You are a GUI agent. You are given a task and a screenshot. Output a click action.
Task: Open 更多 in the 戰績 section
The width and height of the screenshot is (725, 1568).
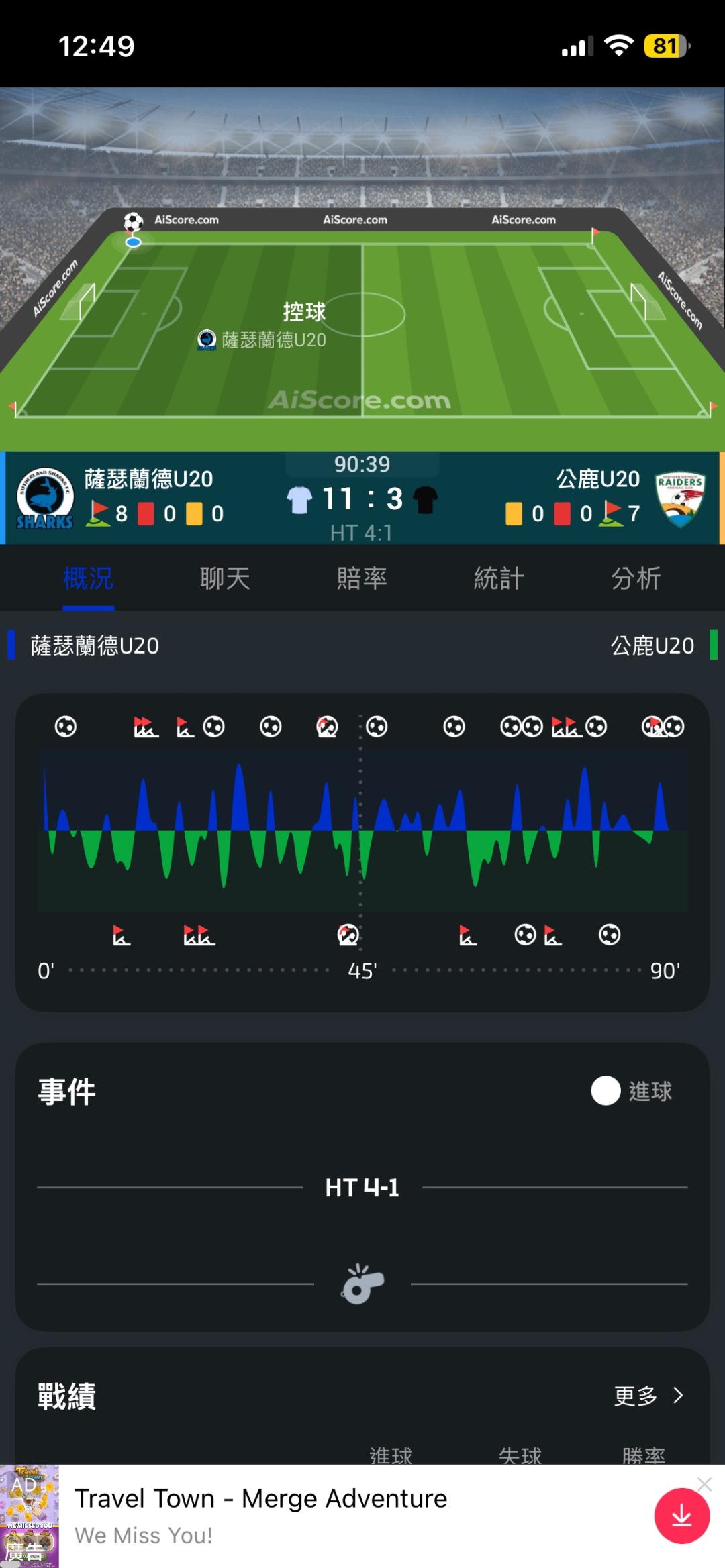click(648, 1395)
